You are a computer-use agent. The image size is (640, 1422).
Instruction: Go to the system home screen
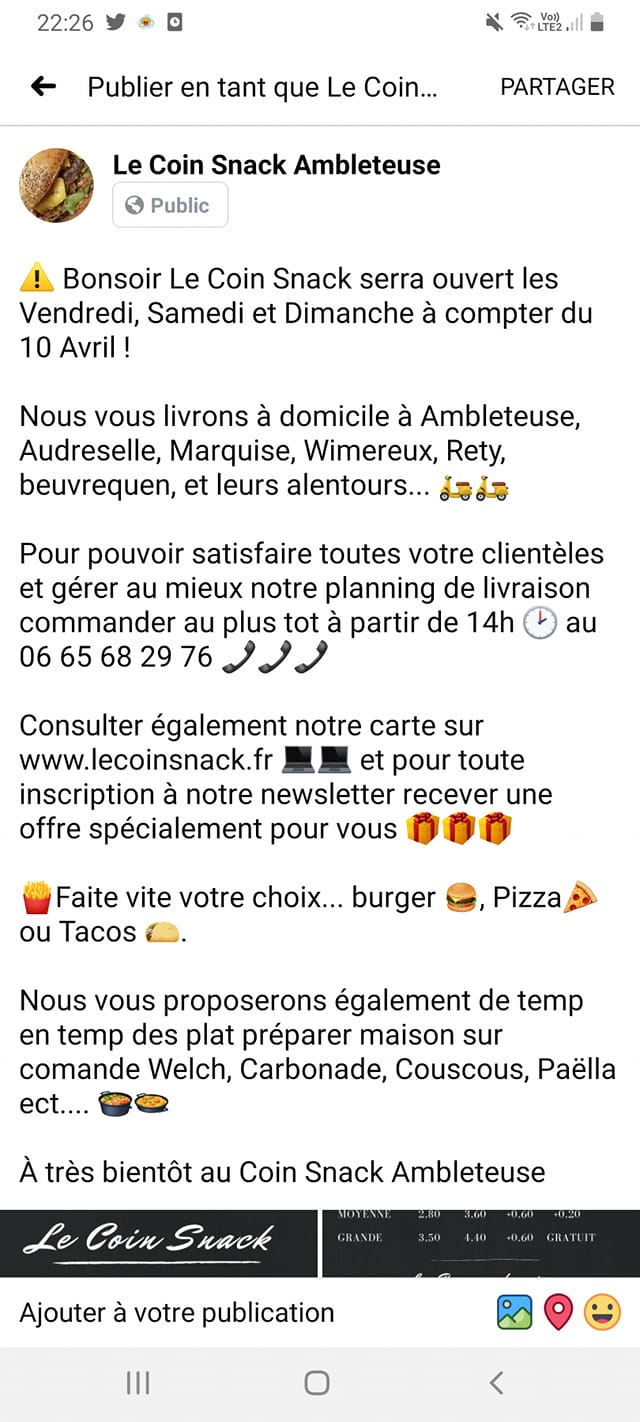point(317,1383)
